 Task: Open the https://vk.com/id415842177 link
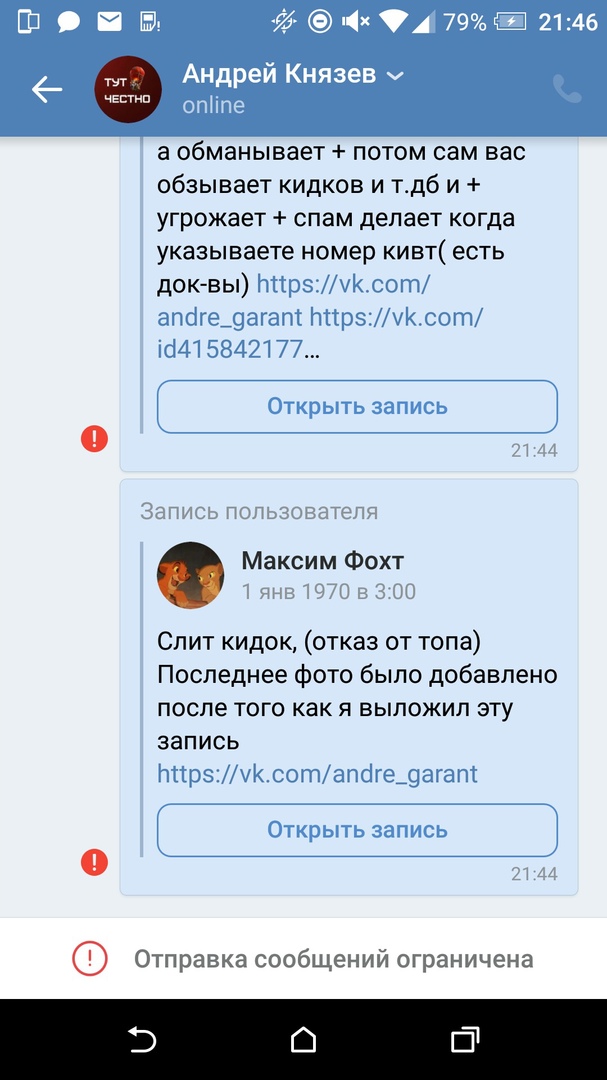236,350
